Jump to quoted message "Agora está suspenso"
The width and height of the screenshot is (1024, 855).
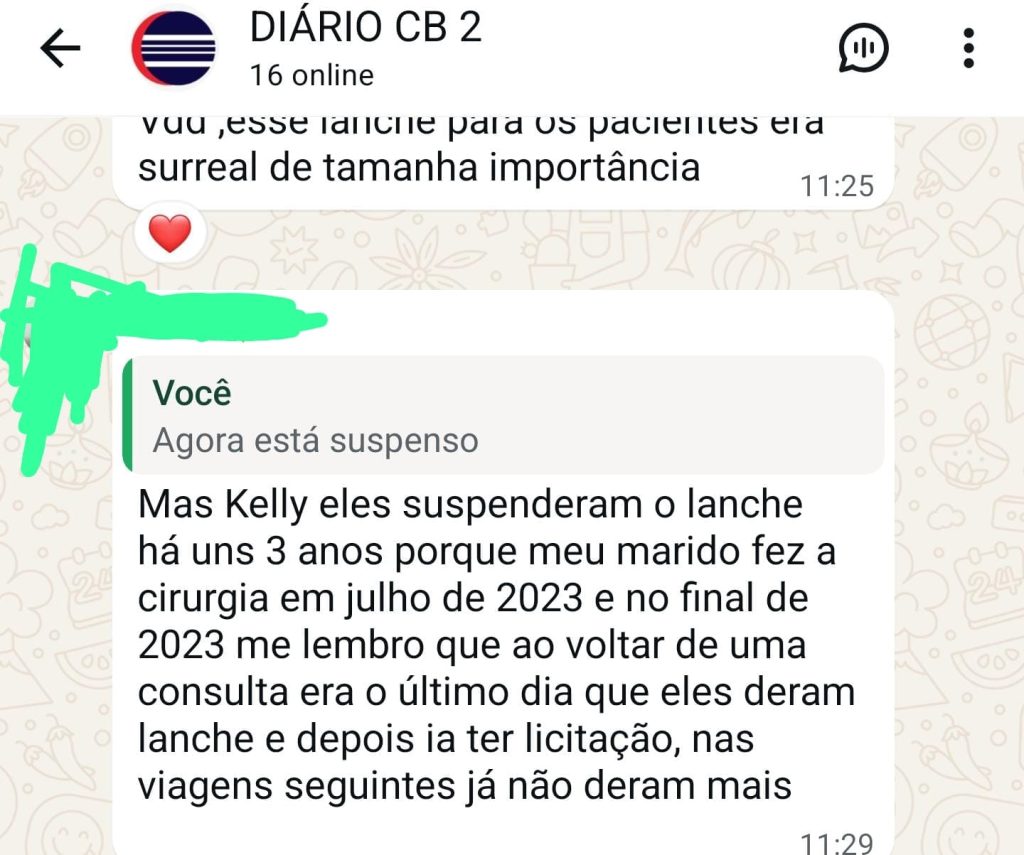click(x=504, y=414)
